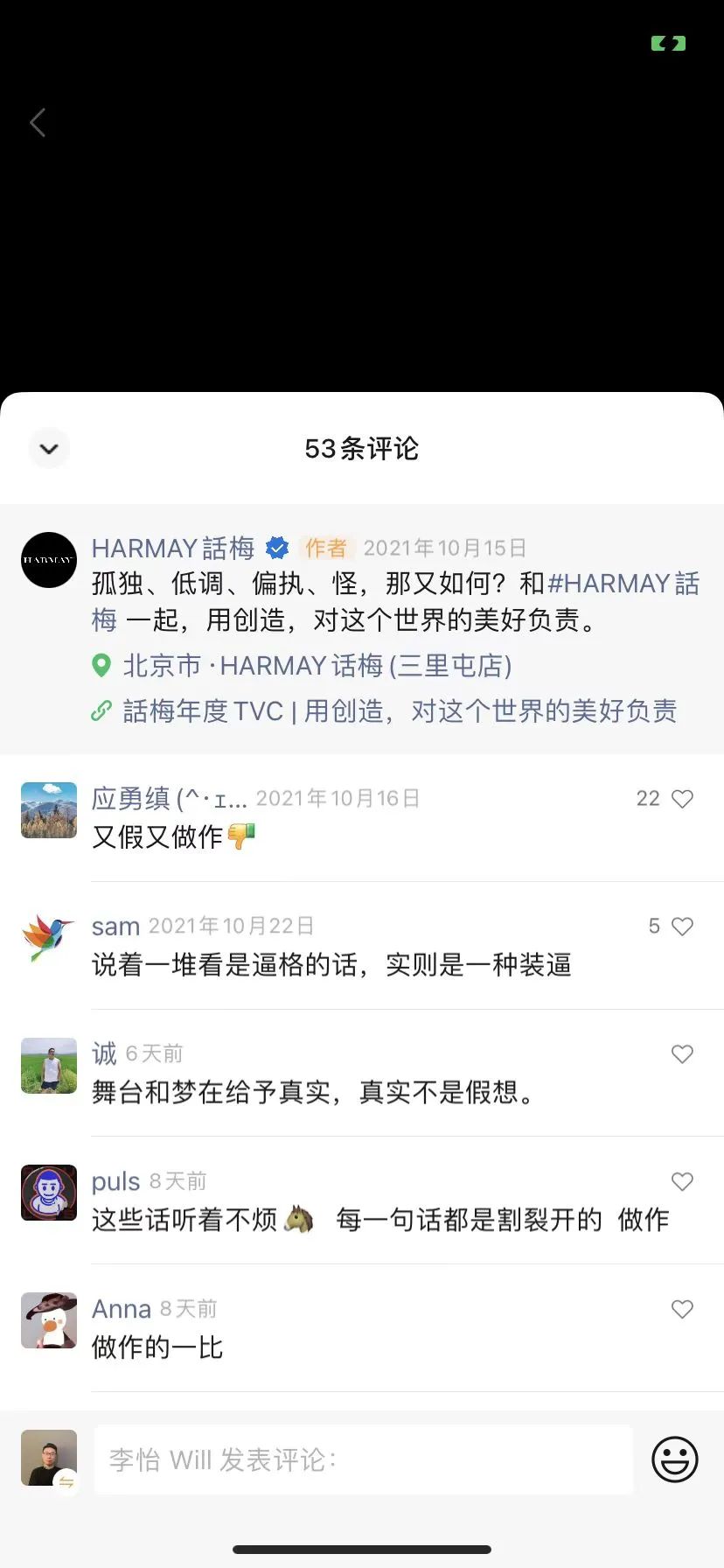Screen dimensions: 724x1568
Task: Like sam's comment about 装逼
Action: [682, 927]
